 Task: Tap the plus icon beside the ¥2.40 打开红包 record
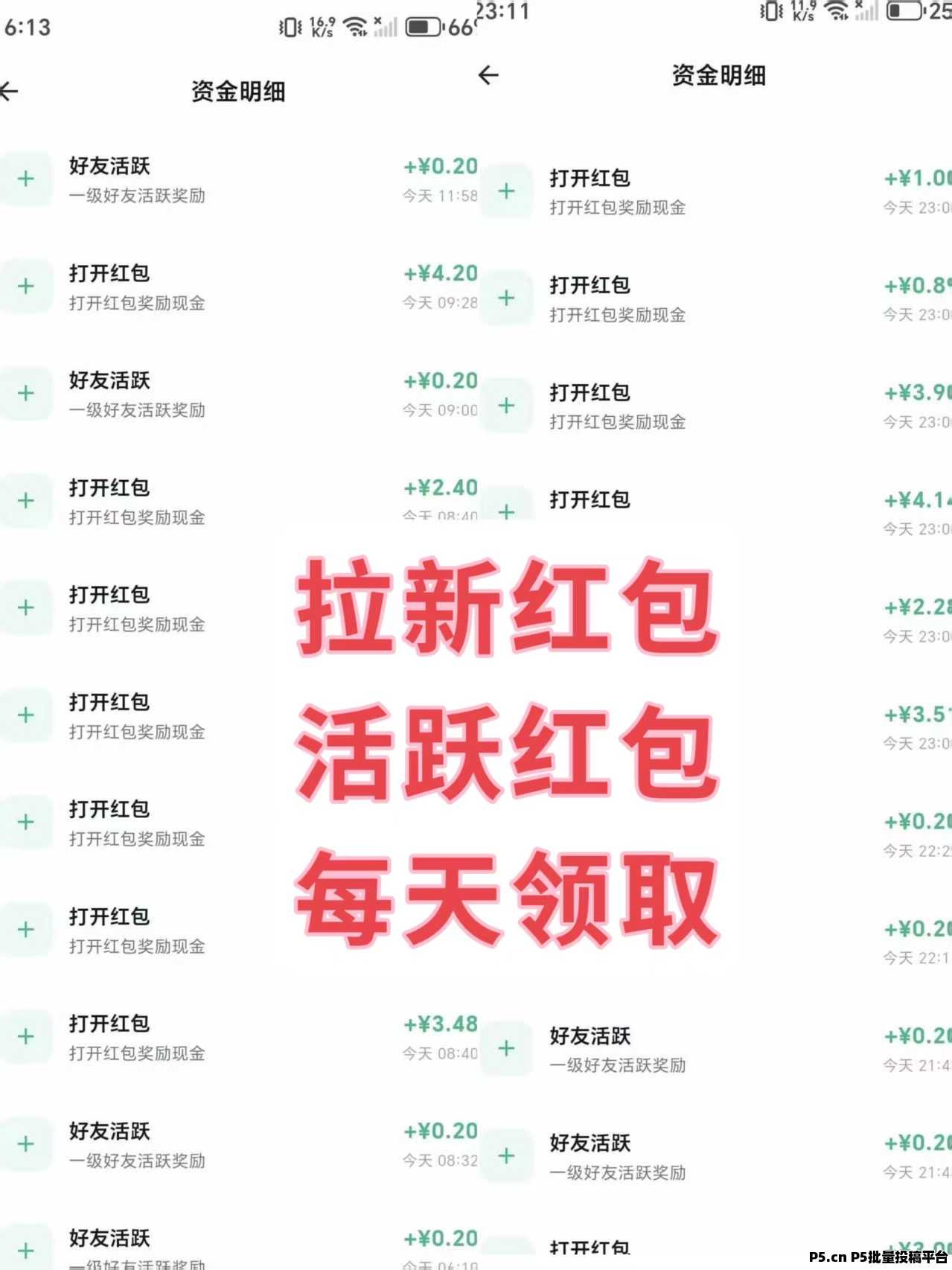[27, 500]
